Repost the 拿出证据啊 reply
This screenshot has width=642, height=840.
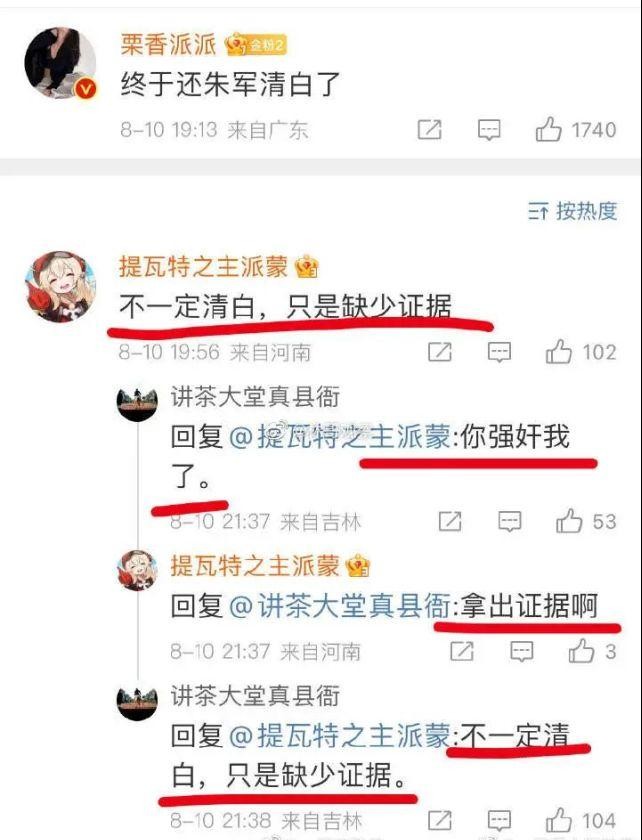click(x=461, y=651)
